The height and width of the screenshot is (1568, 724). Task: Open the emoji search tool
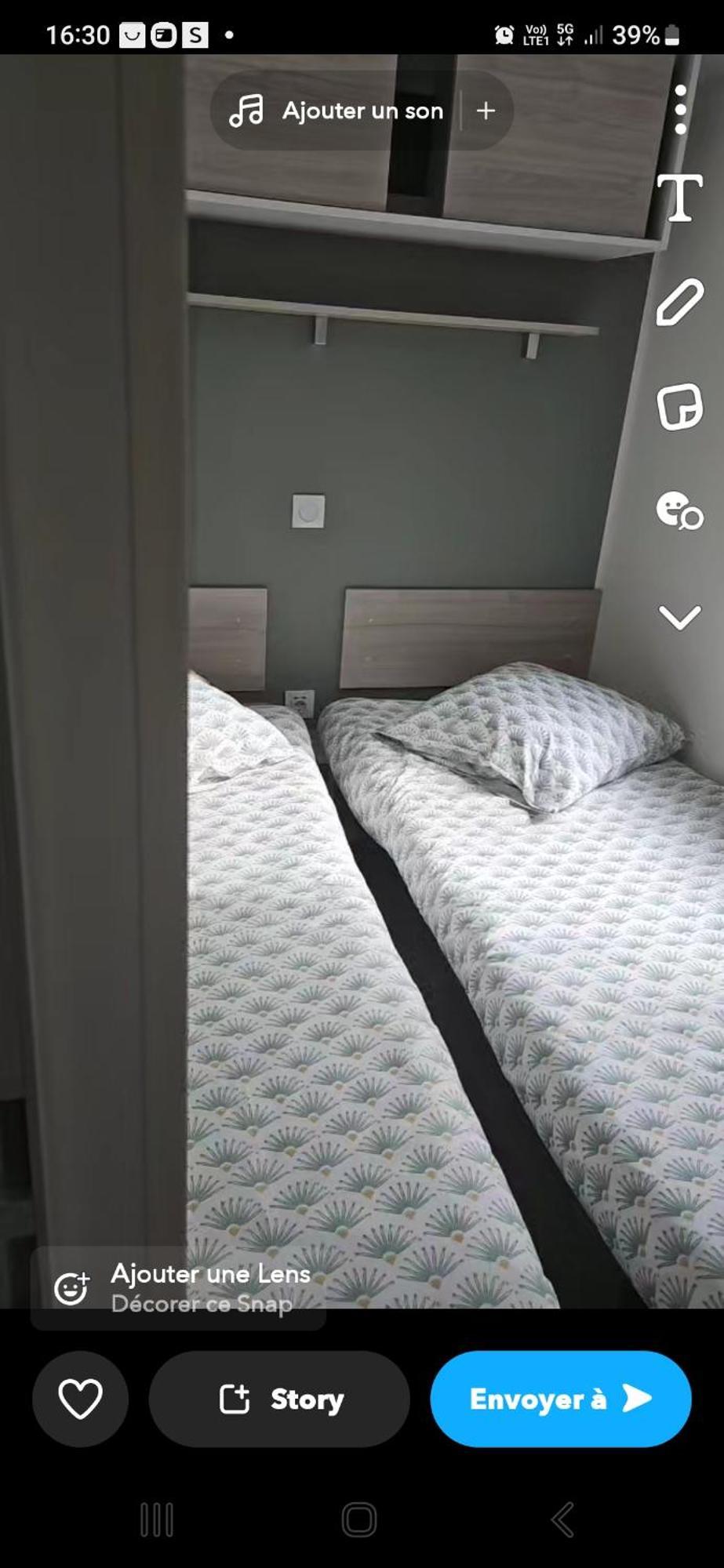click(x=679, y=510)
